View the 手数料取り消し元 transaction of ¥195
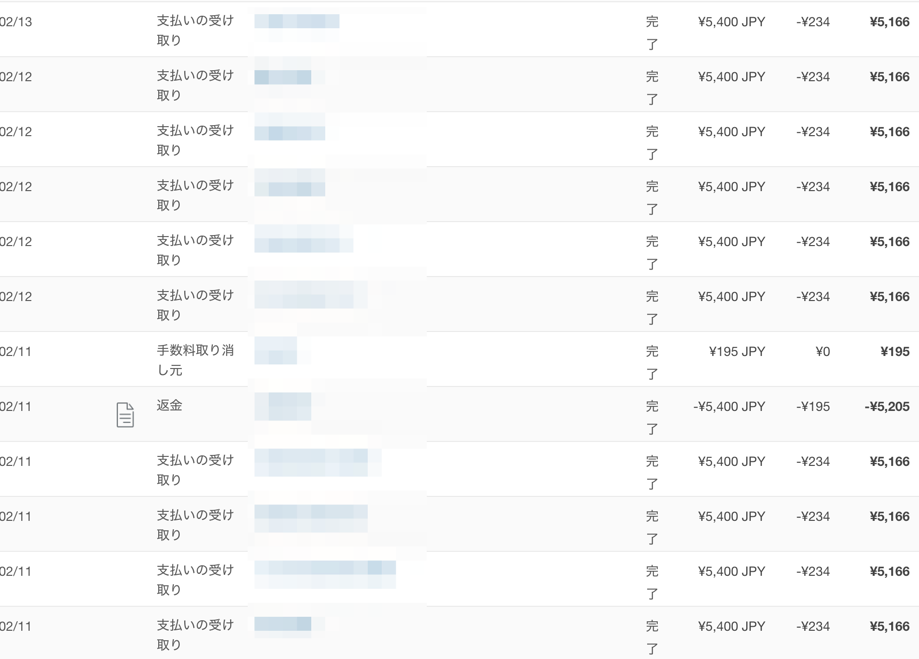The width and height of the screenshot is (919, 659). [195, 360]
